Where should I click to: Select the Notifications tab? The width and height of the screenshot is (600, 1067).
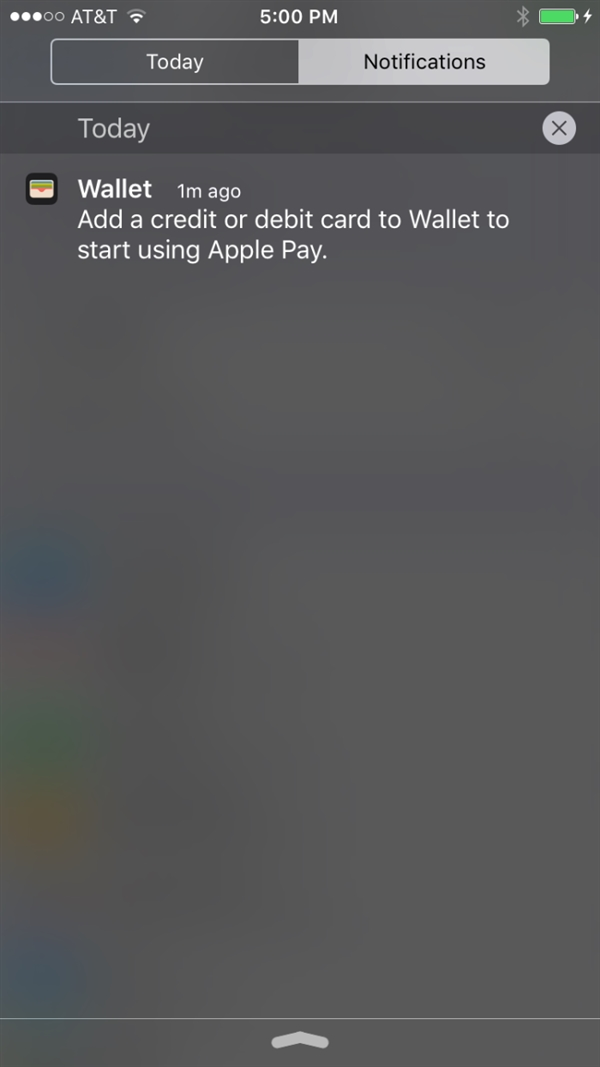pos(424,62)
